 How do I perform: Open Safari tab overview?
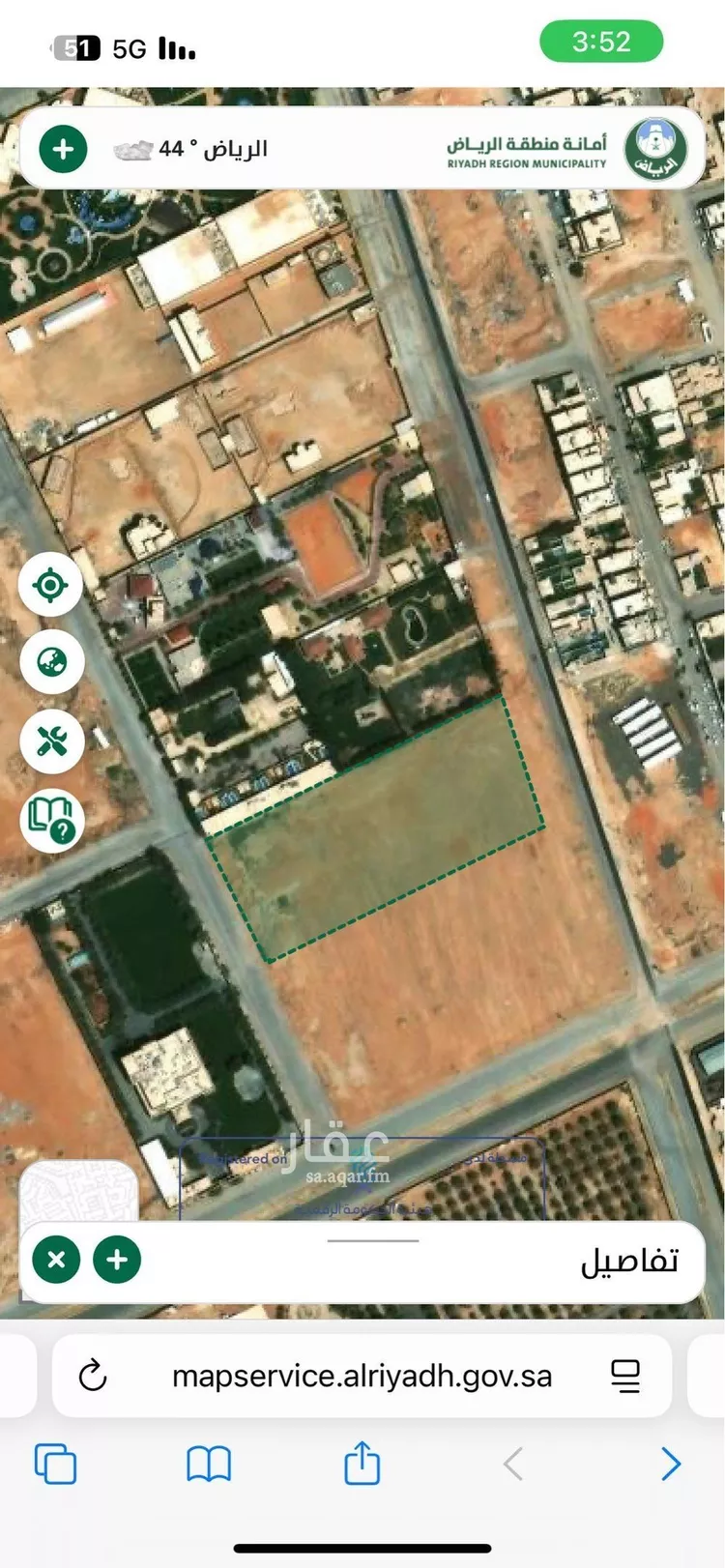click(x=55, y=1464)
